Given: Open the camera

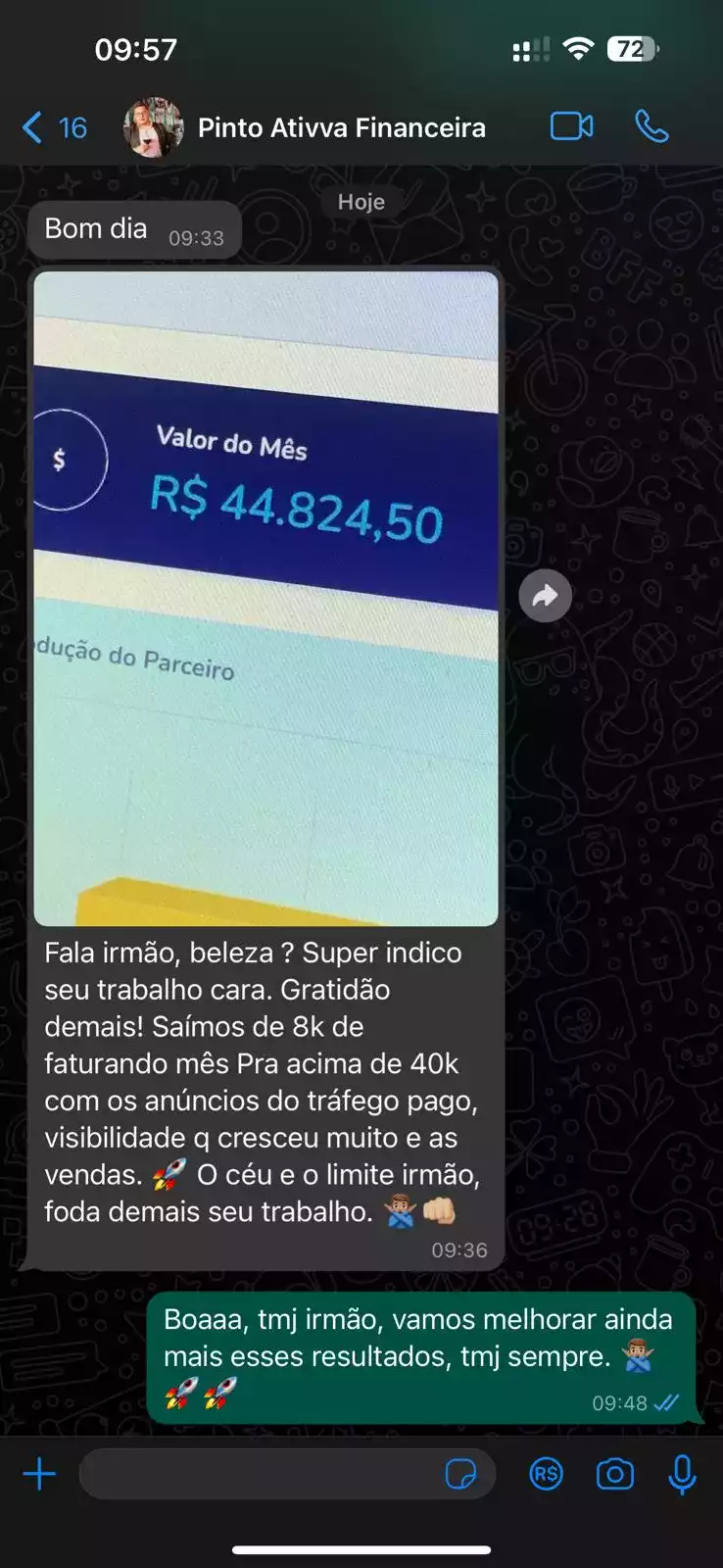Looking at the screenshot, I should click(x=614, y=1474).
